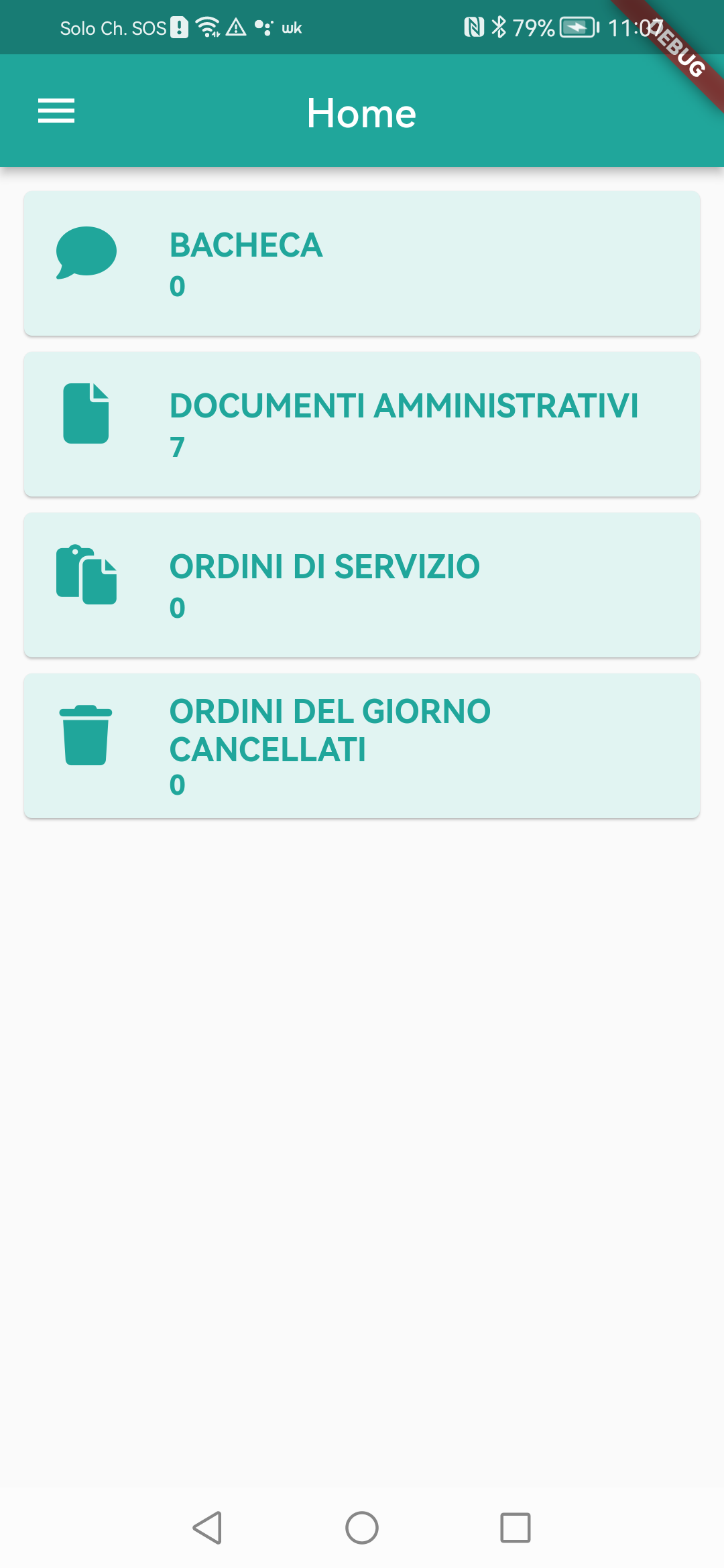Image resolution: width=724 pixels, height=1568 pixels.
Task: Go back with the system back button
Action: tap(207, 1528)
